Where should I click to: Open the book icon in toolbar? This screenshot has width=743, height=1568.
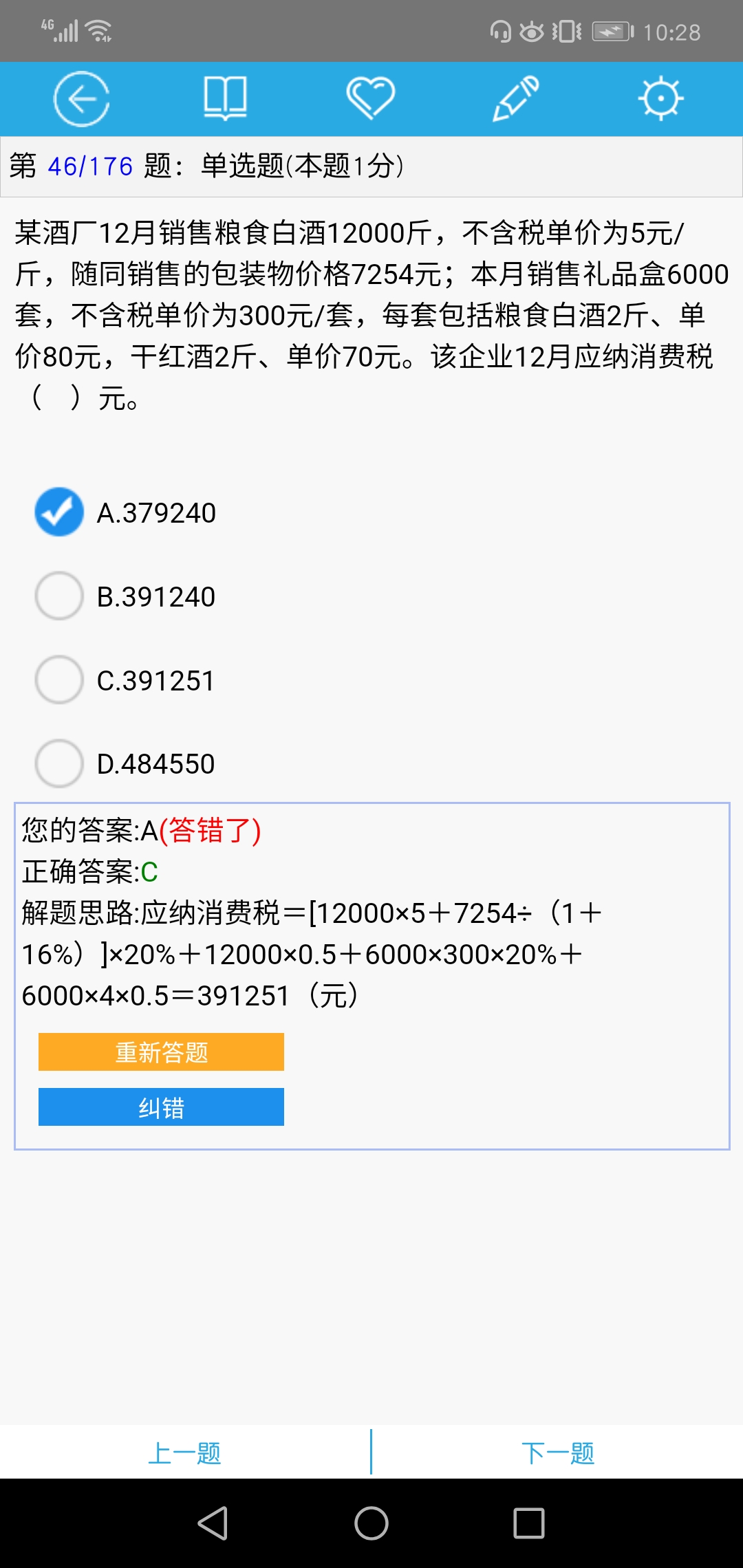225,99
